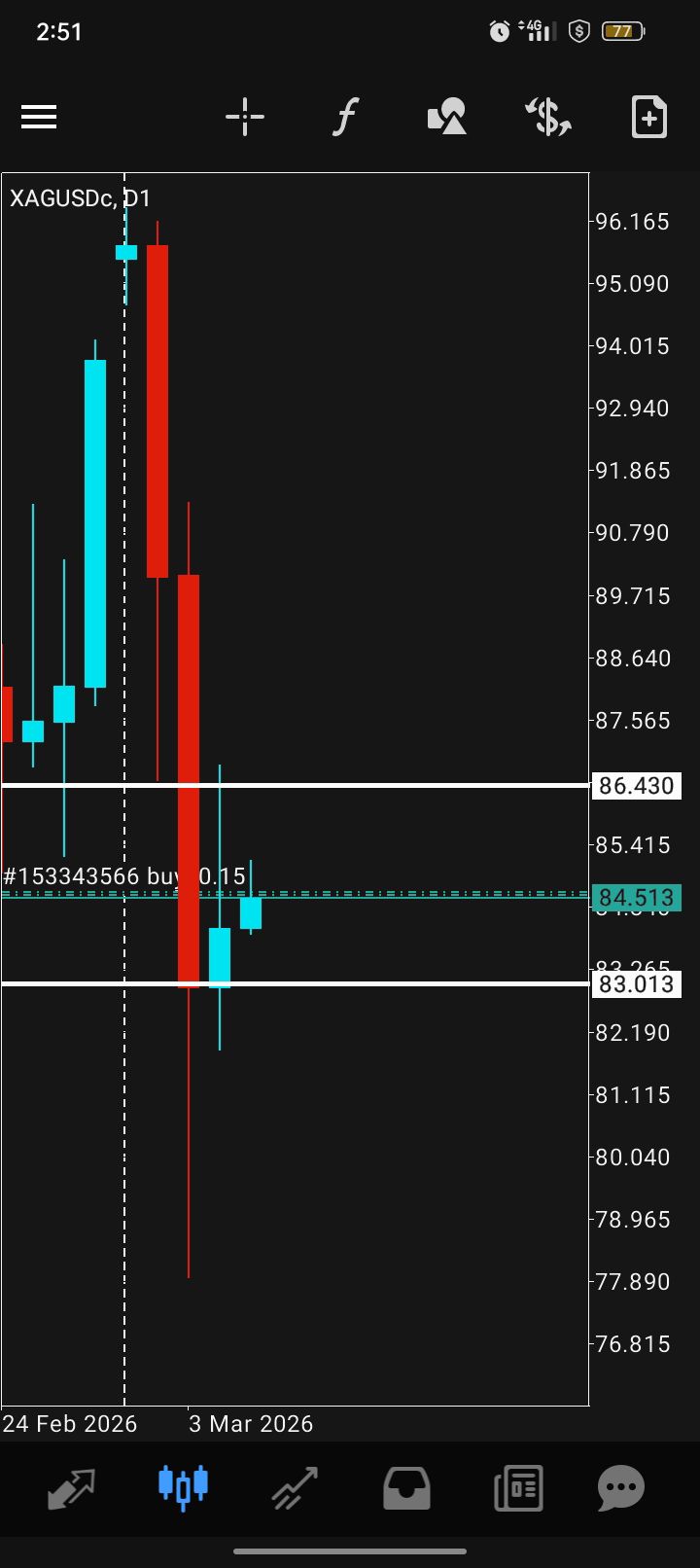
Task: Open the History inbox tab
Action: coord(406,1487)
